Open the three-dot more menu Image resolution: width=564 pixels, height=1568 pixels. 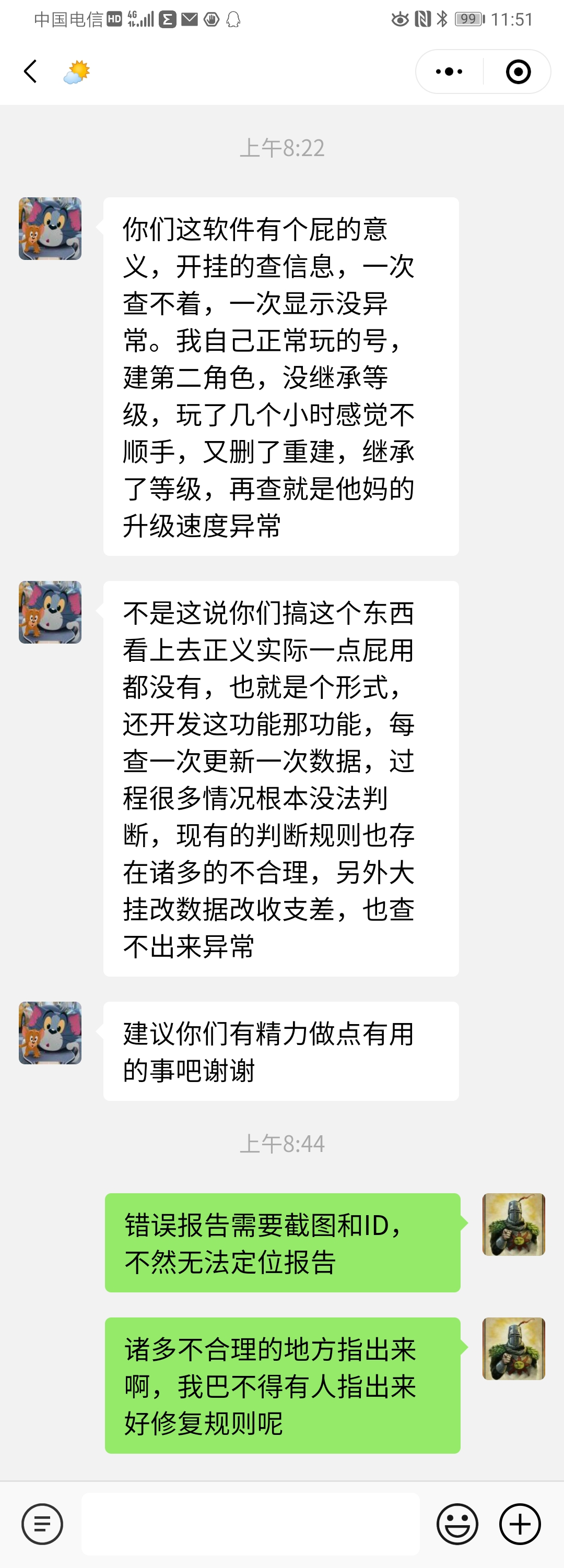pyautogui.click(x=450, y=72)
